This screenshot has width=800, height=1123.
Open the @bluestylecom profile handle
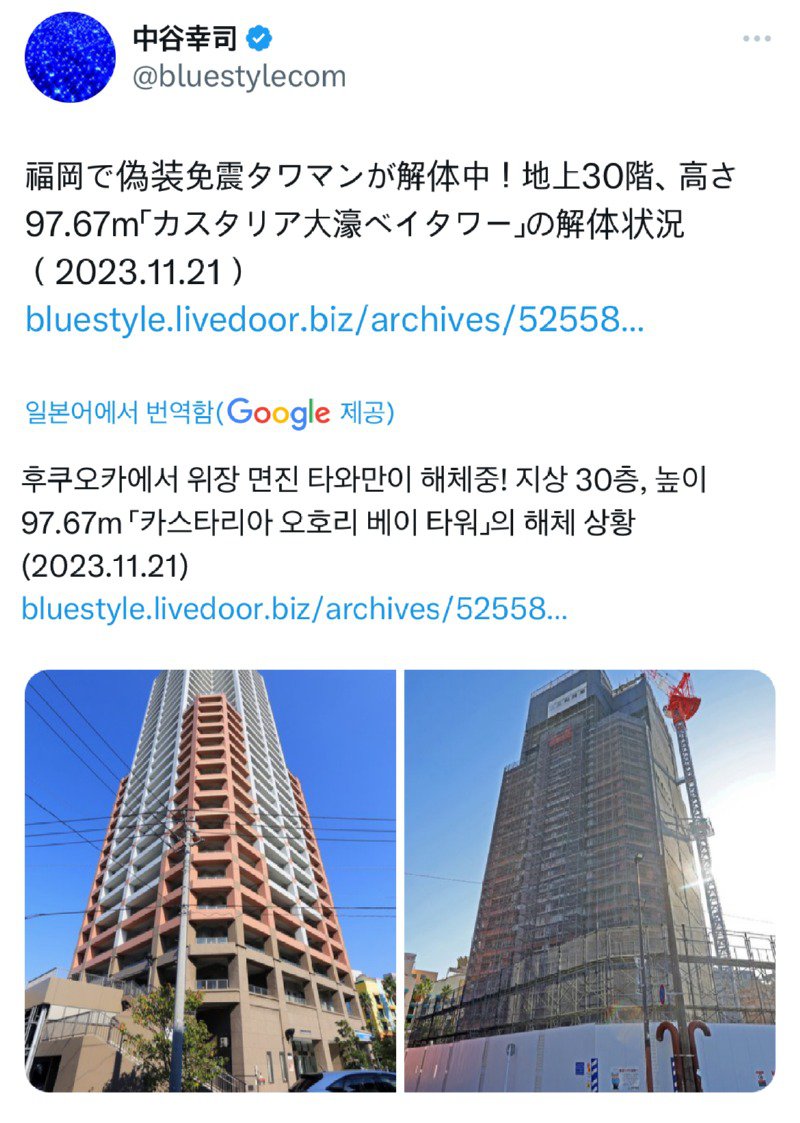point(239,76)
